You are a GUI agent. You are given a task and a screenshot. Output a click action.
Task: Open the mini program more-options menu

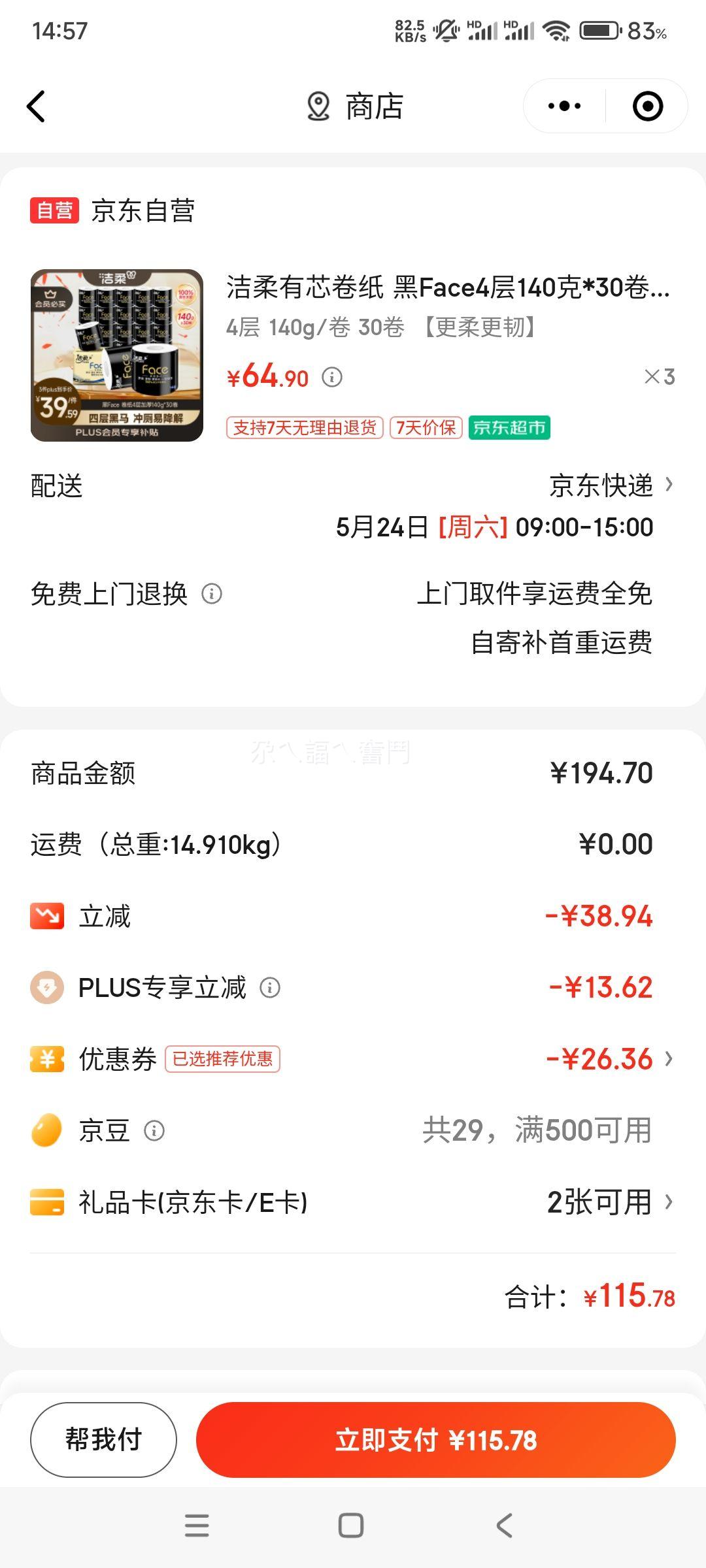pyautogui.click(x=564, y=106)
